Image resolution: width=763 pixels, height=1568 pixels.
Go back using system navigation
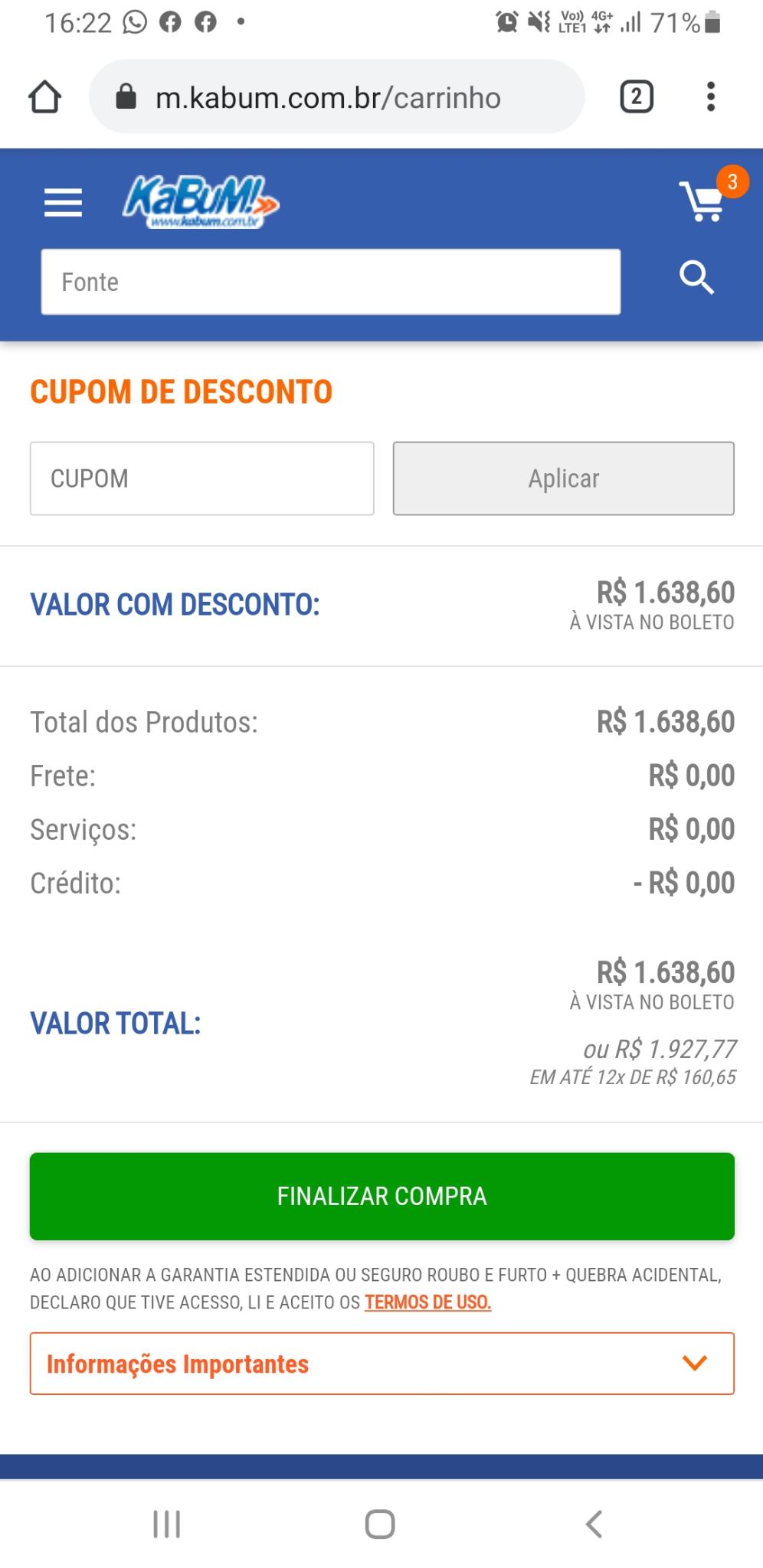pos(594,1524)
